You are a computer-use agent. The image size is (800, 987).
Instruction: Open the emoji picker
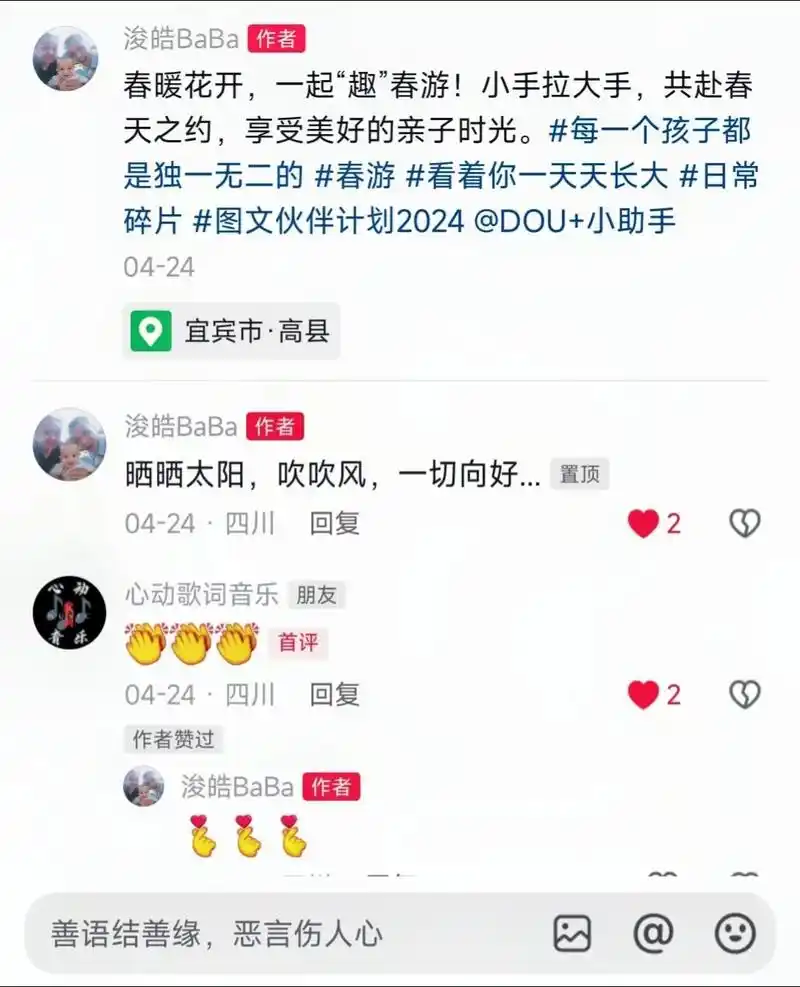[735, 934]
